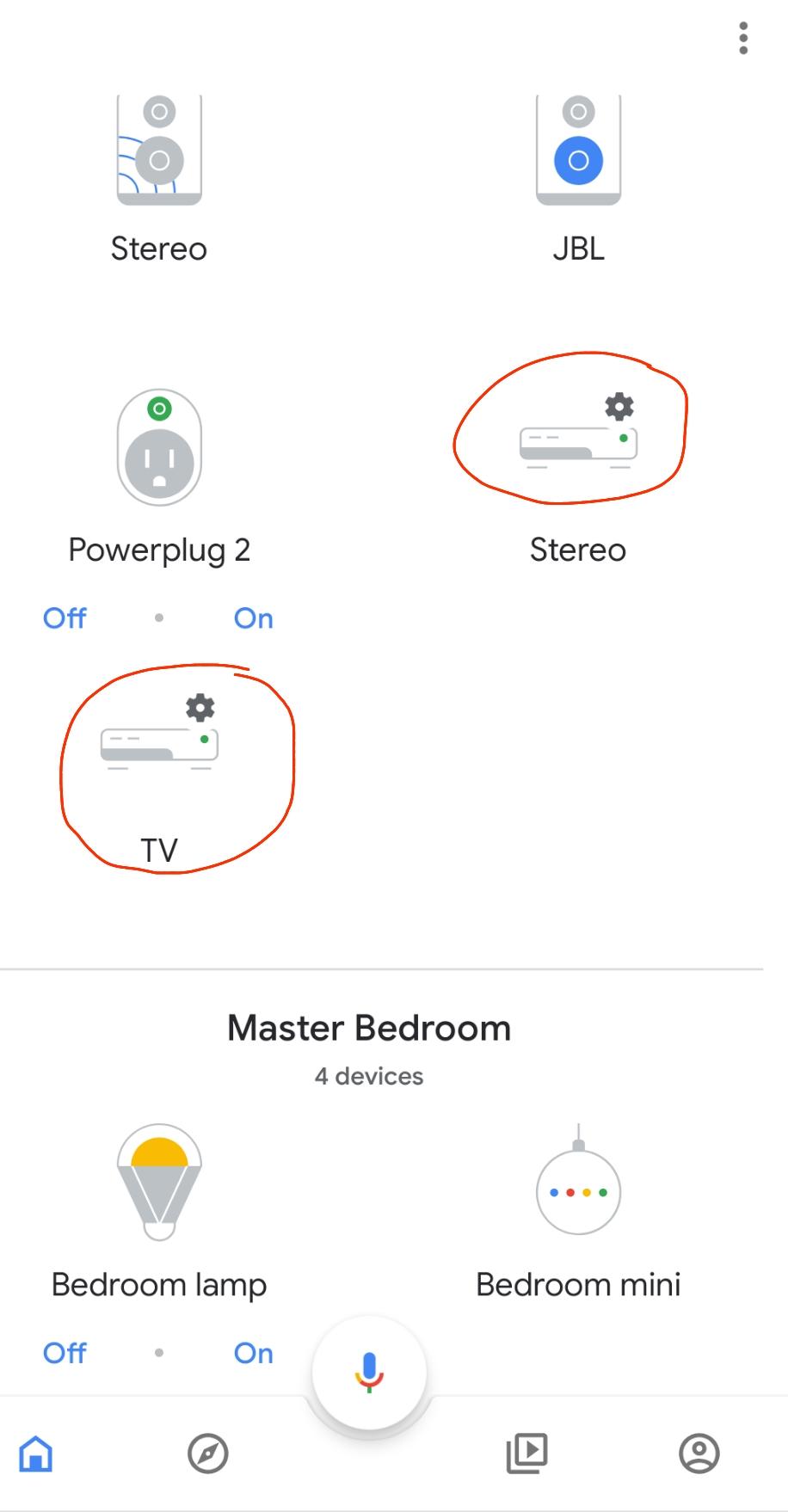The height and width of the screenshot is (1512, 788).
Task: View the 4 devices in Master Bedroom
Action: click(368, 1075)
